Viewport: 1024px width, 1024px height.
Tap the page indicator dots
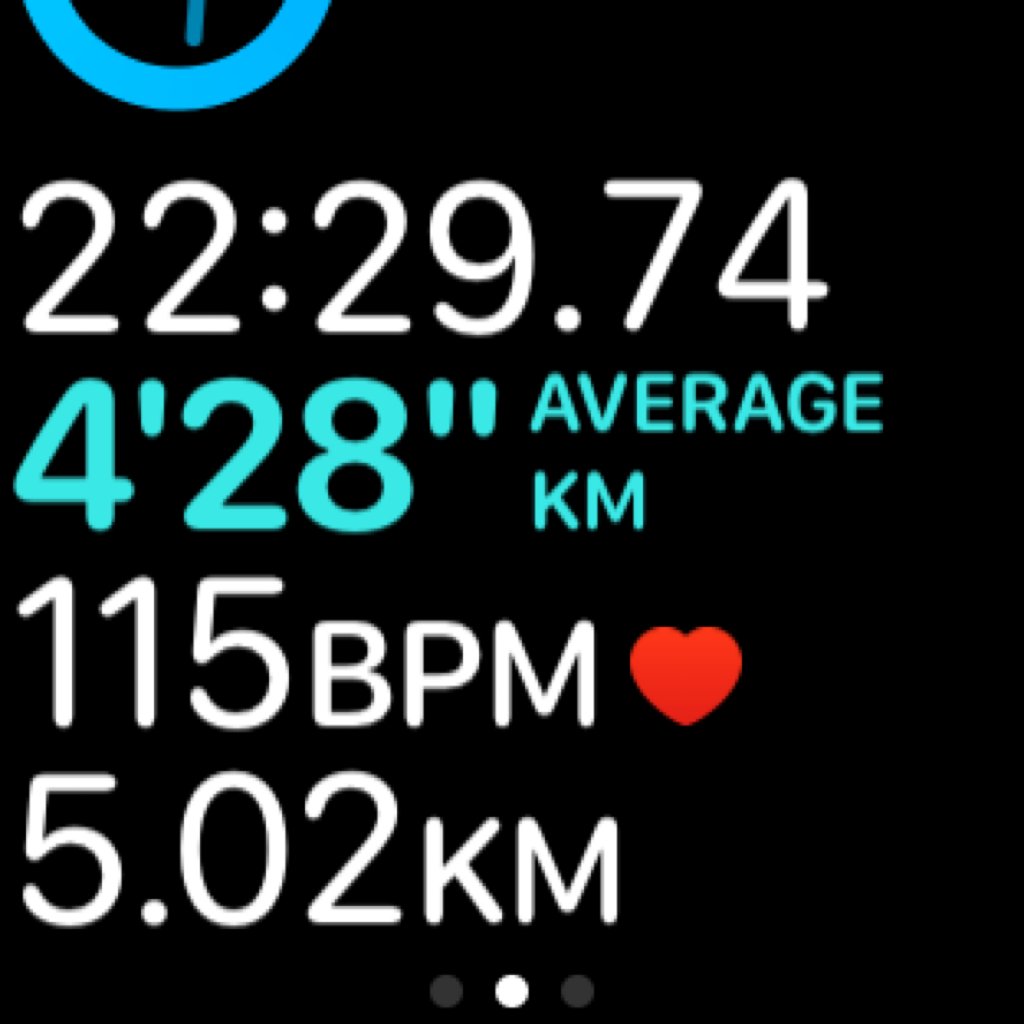tap(511, 990)
